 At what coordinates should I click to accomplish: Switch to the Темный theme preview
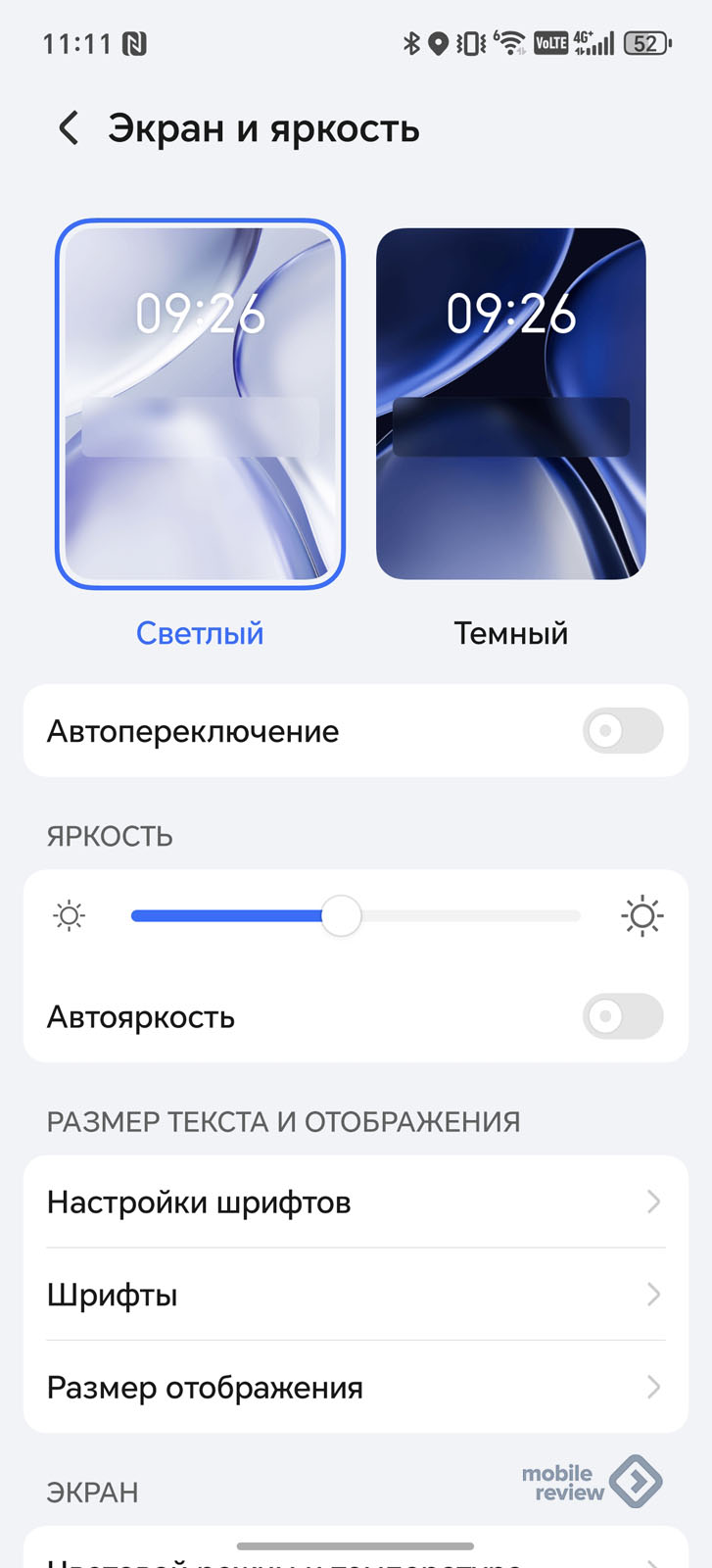(510, 404)
